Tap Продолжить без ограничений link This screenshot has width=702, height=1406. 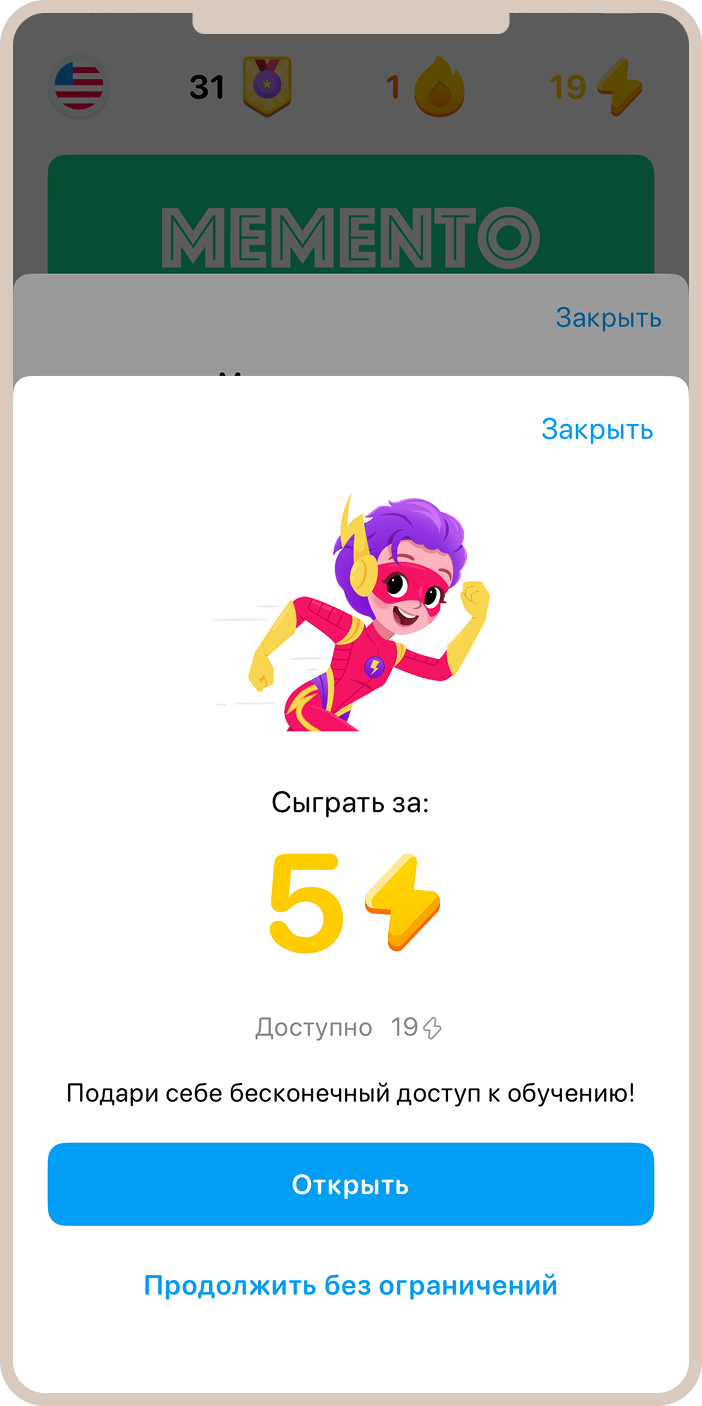(x=350, y=1285)
